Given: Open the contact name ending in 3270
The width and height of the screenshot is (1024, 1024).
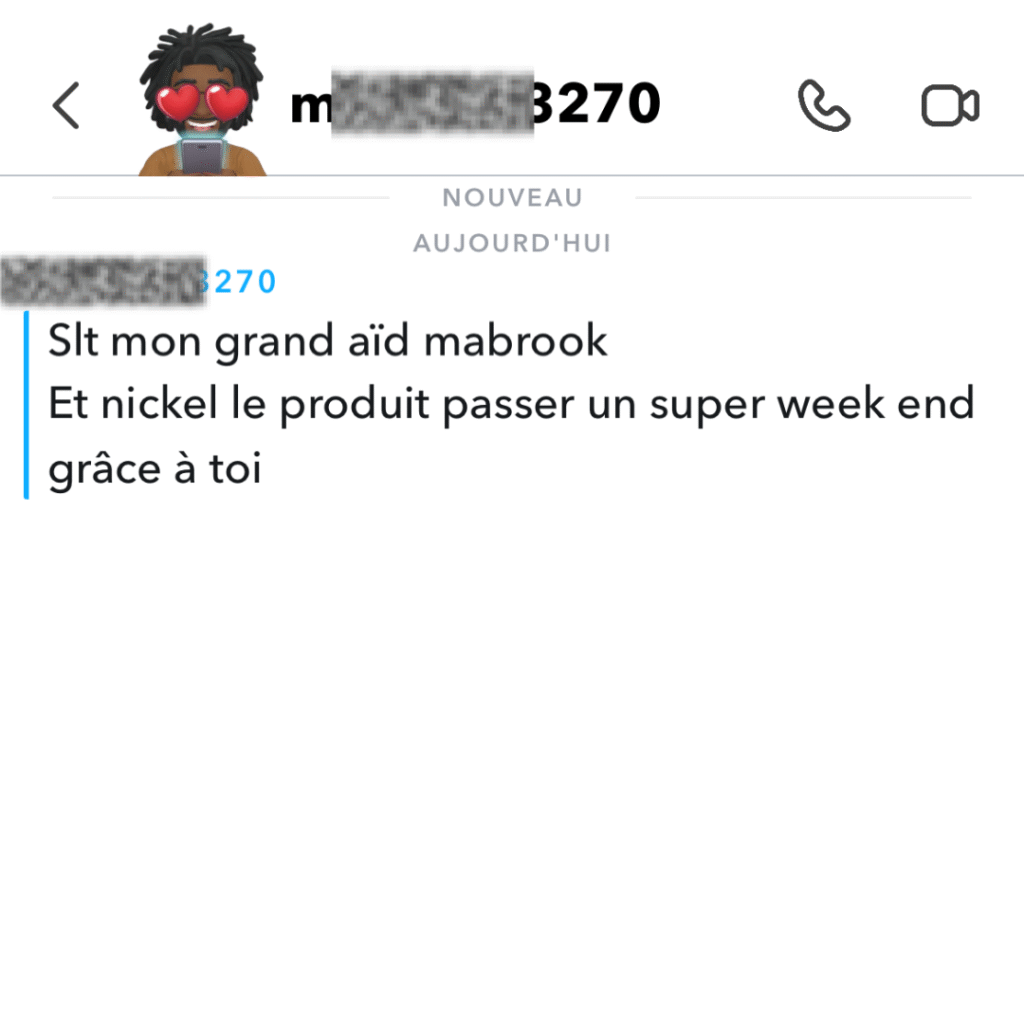Looking at the screenshot, I should coord(475,104).
